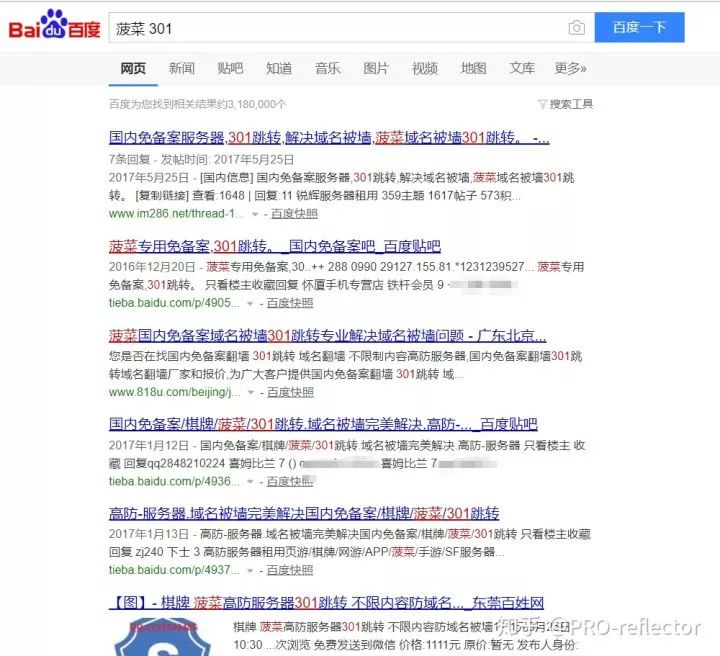This screenshot has height=656, width=720.
Task: Open result 国内免备案/棋牌/菠菜/301跳转 百度贴吧
Action: pos(322,424)
